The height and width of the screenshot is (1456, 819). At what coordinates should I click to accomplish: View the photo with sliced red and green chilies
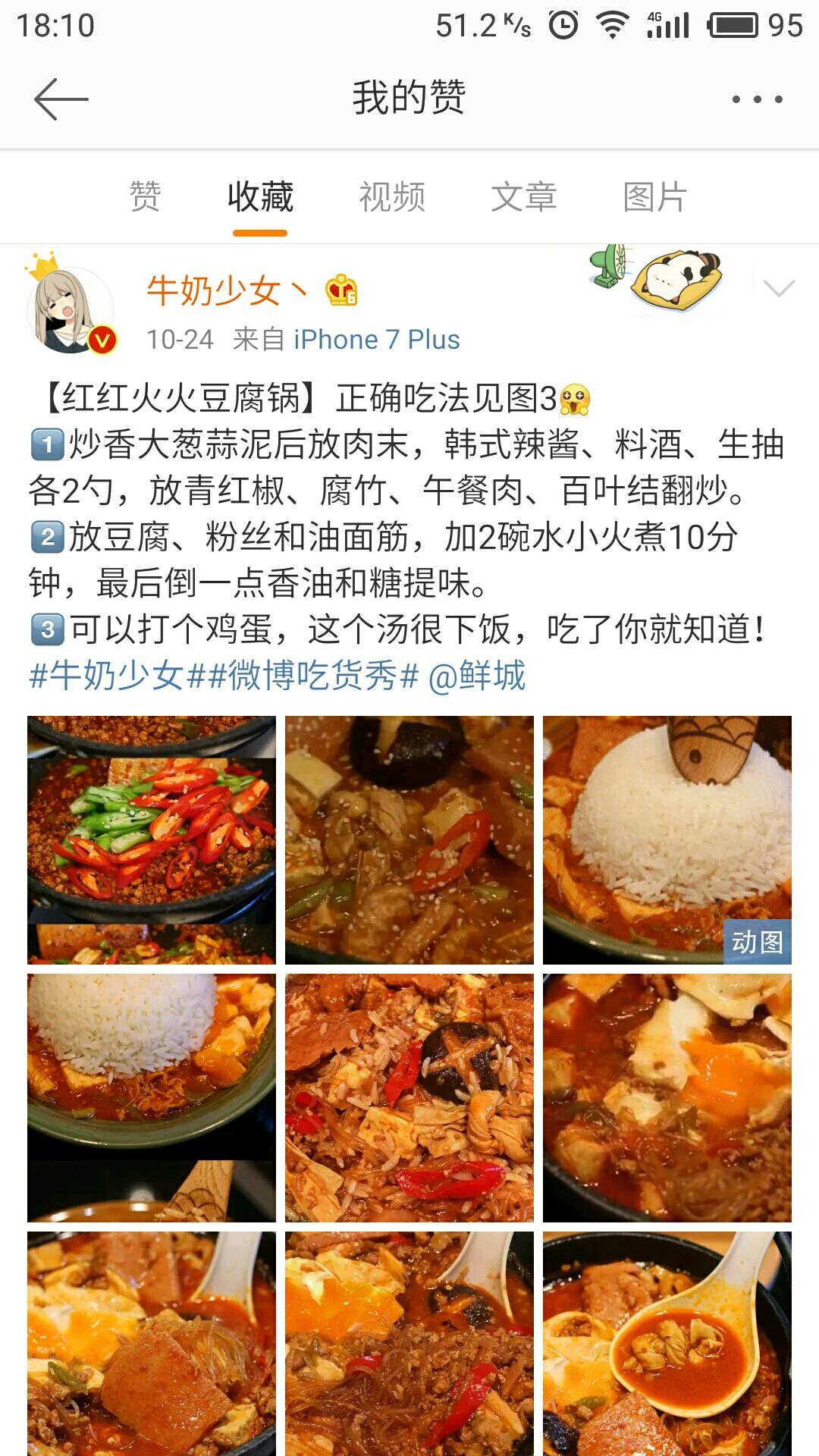pos(152,839)
